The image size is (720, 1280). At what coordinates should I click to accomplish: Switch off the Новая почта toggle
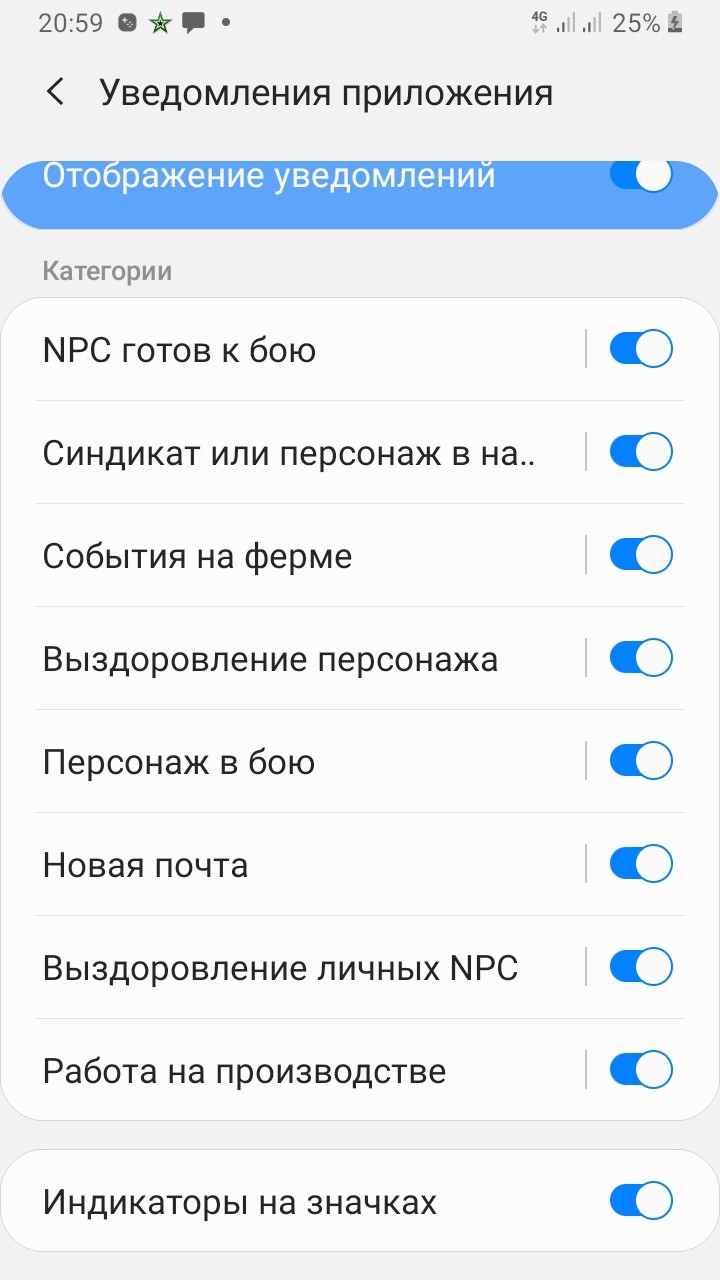point(641,864)
